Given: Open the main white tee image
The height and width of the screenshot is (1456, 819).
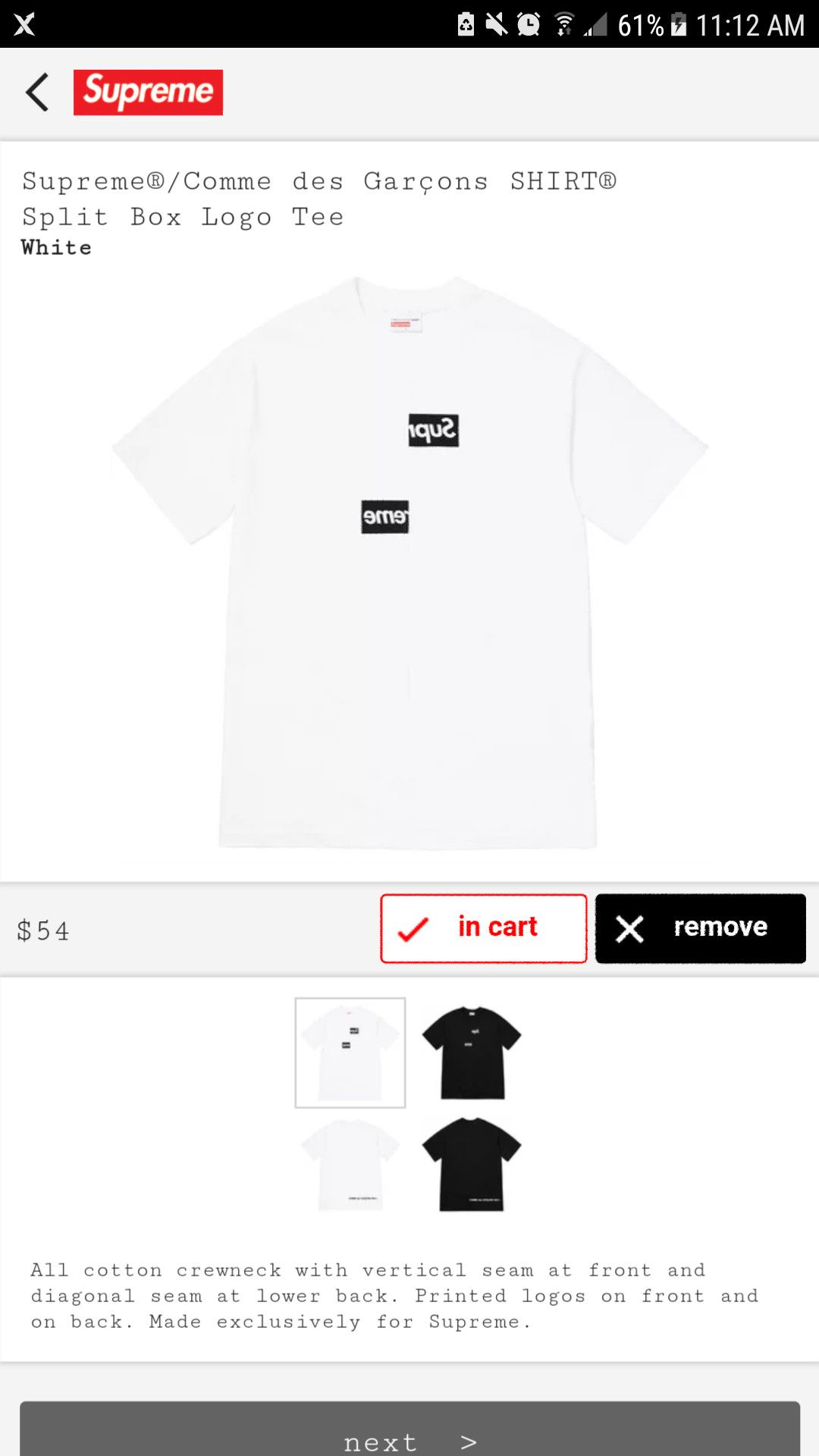Looking at the screenshot, I should (x=409, y=561).
